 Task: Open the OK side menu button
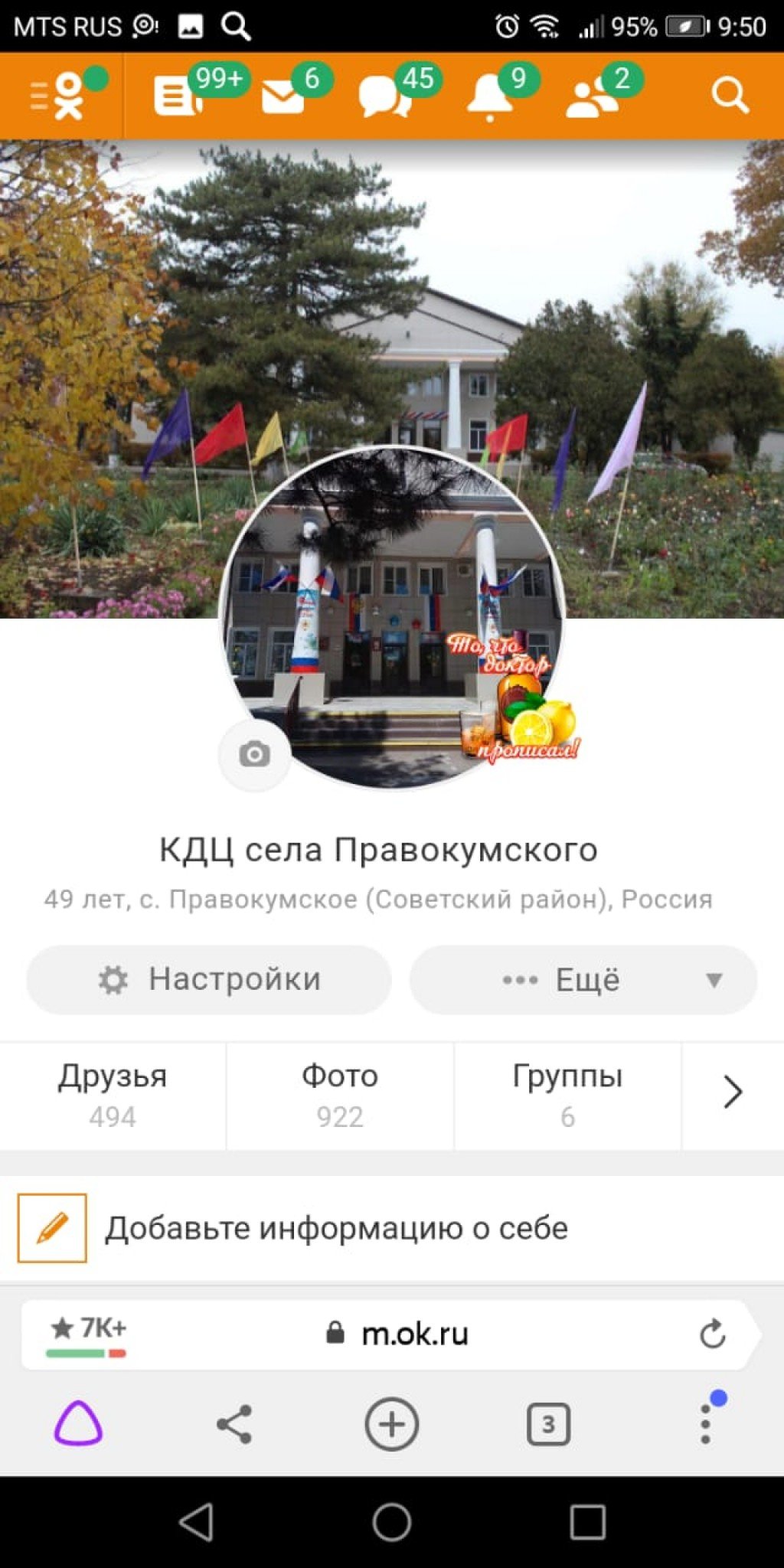tap(60, 96)
